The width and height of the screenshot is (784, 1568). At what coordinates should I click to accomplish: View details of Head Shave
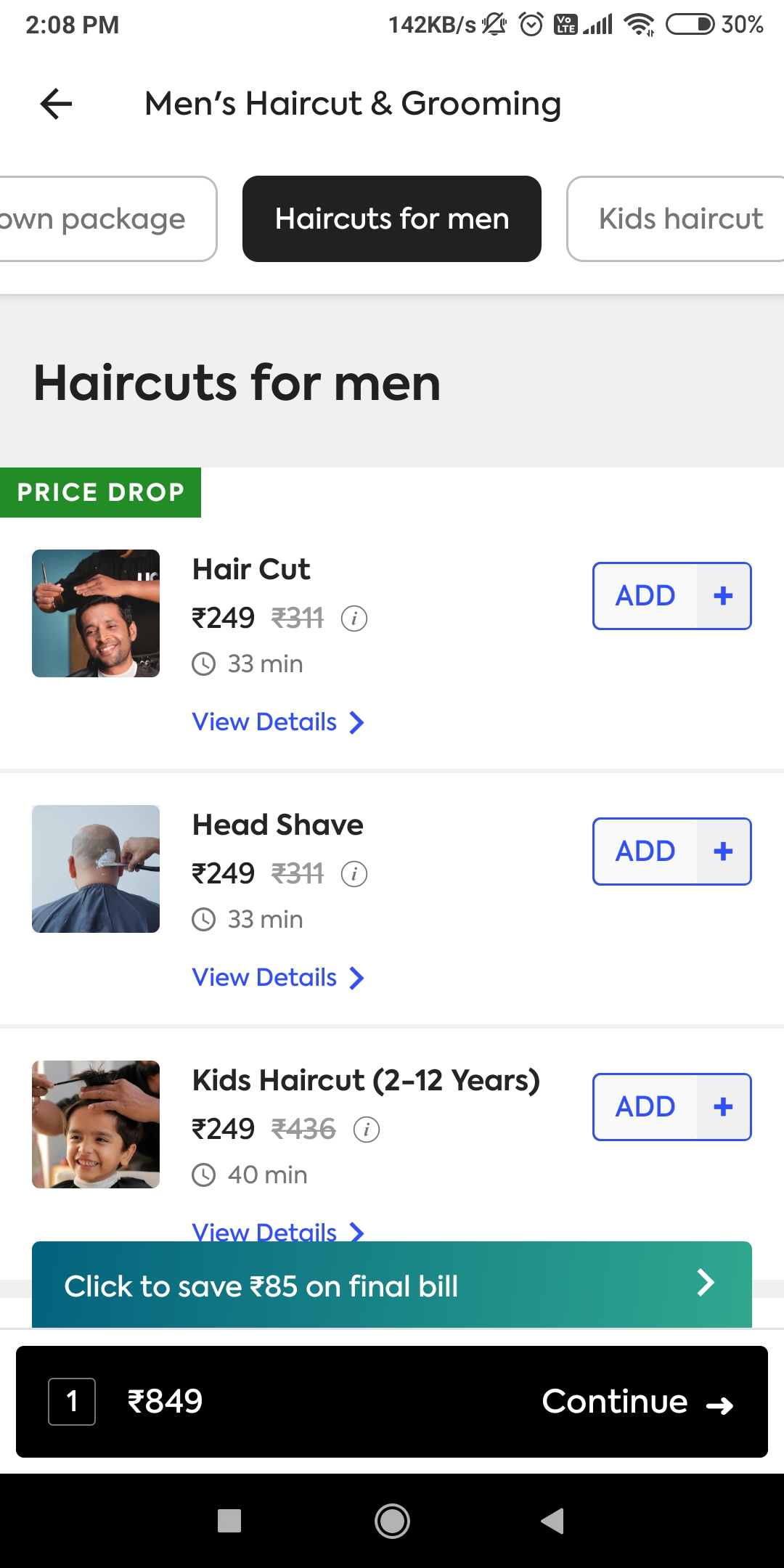pos(278,978)
